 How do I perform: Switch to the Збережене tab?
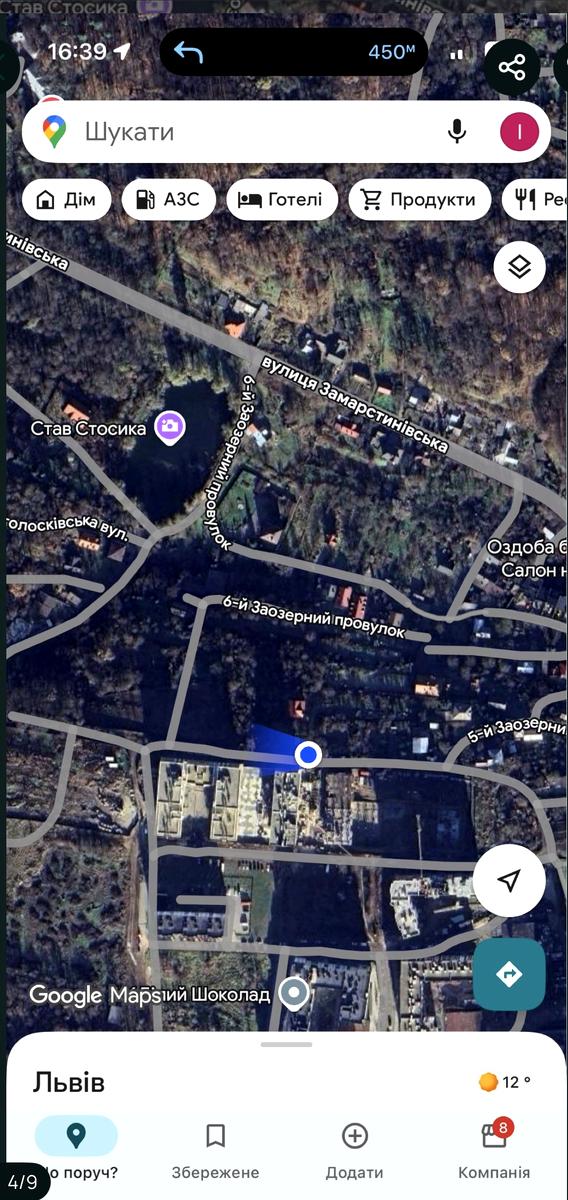(215, 1150)
